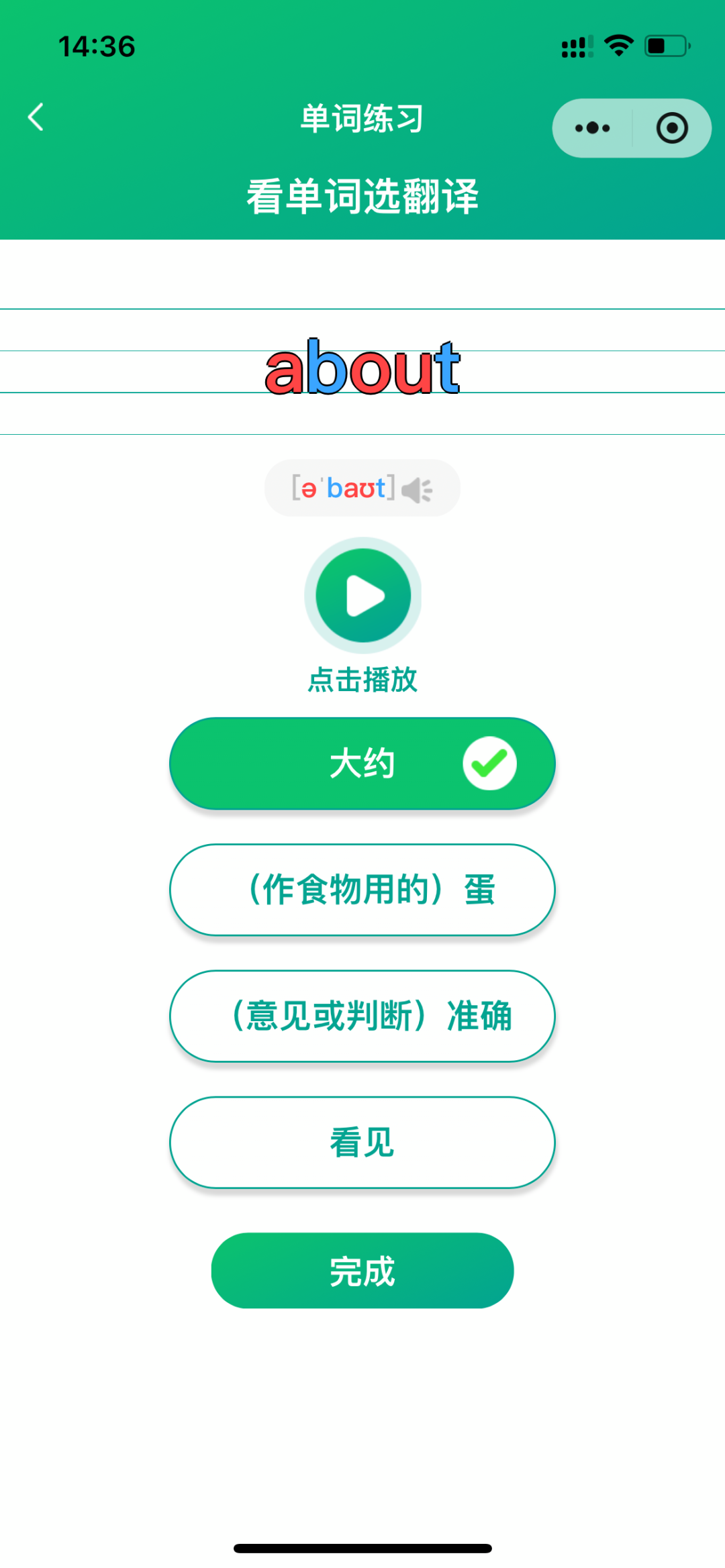Tap 完成 to finish the exercise

coord(362,1270)
